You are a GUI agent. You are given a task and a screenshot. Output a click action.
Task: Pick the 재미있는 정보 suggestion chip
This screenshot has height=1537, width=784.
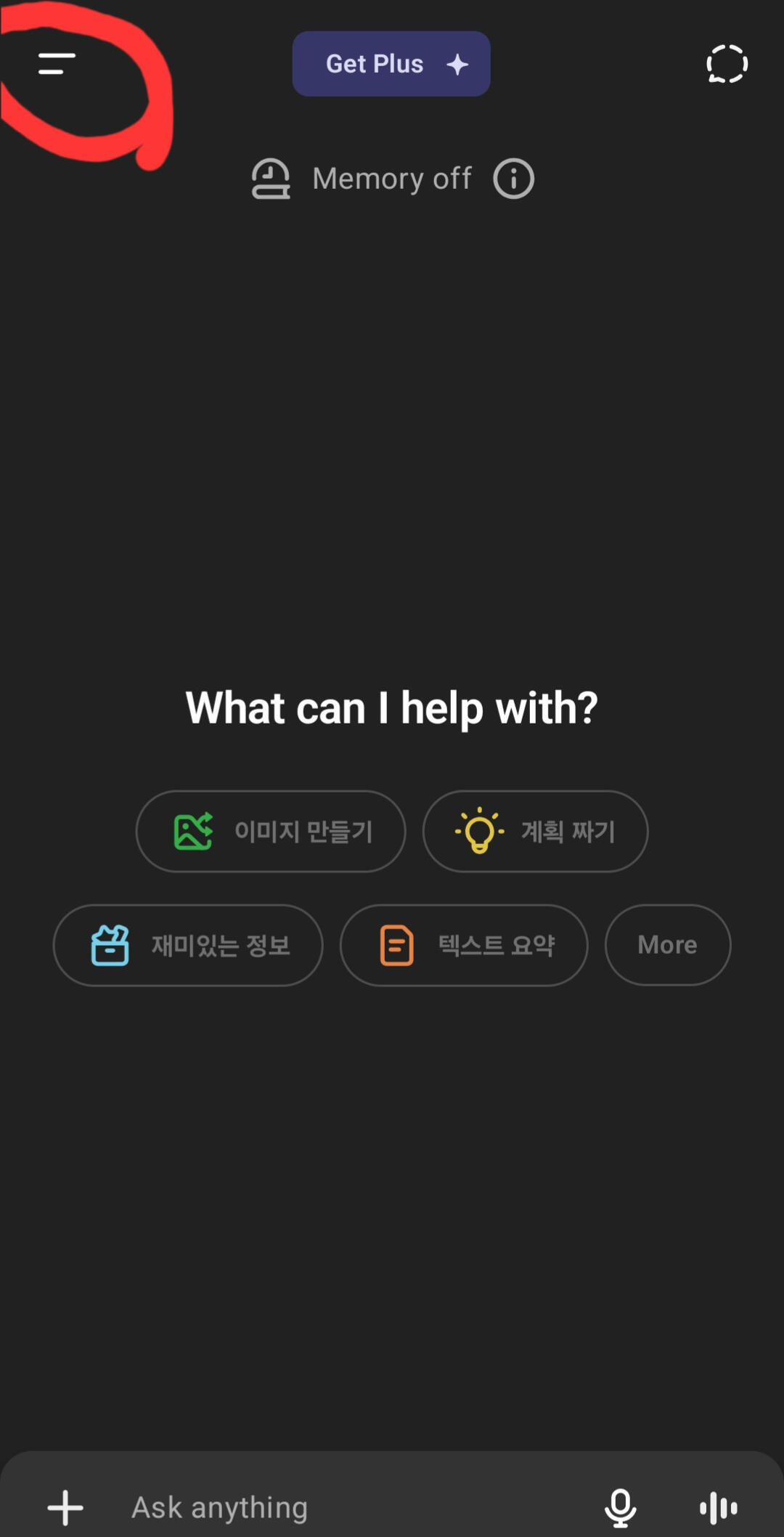point(188,945)
